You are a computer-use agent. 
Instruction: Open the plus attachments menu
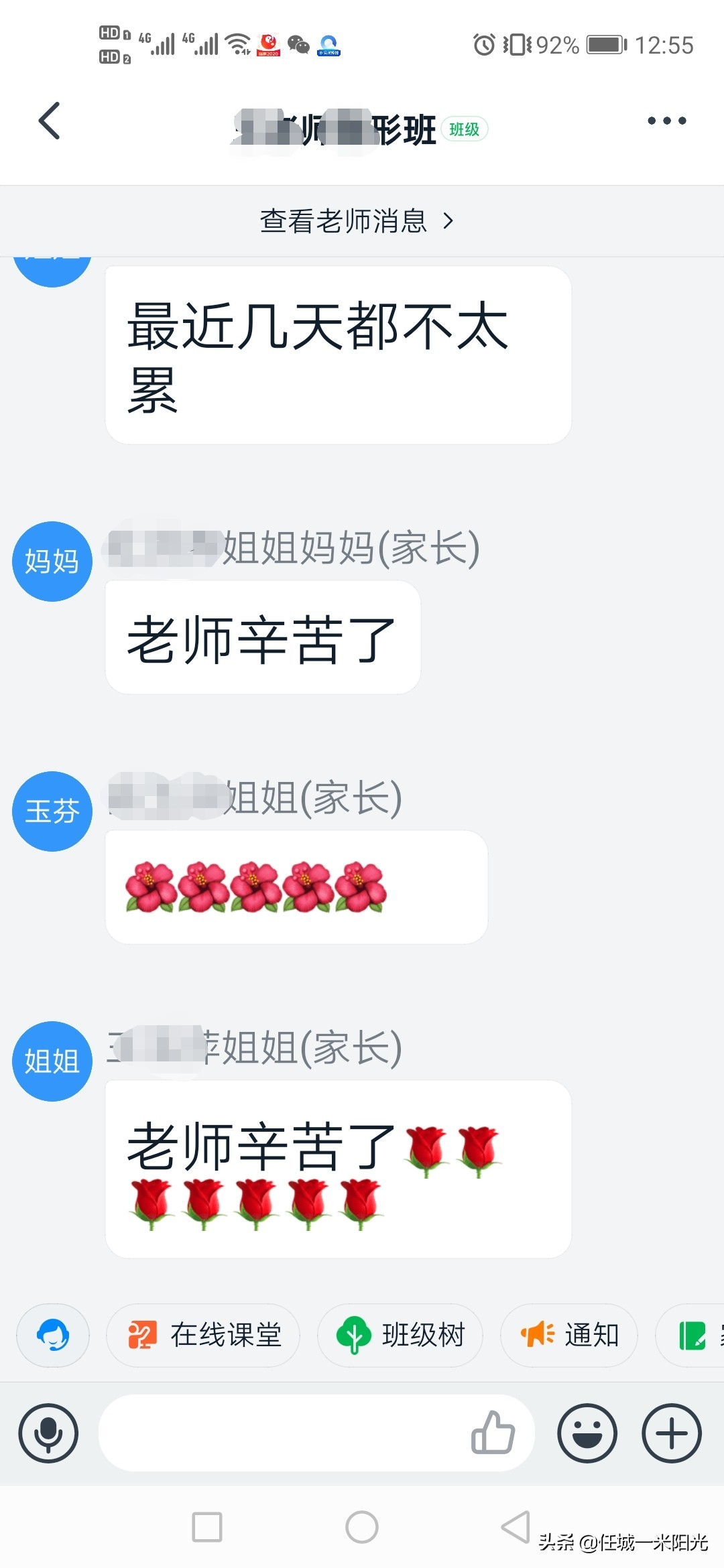672,1433
